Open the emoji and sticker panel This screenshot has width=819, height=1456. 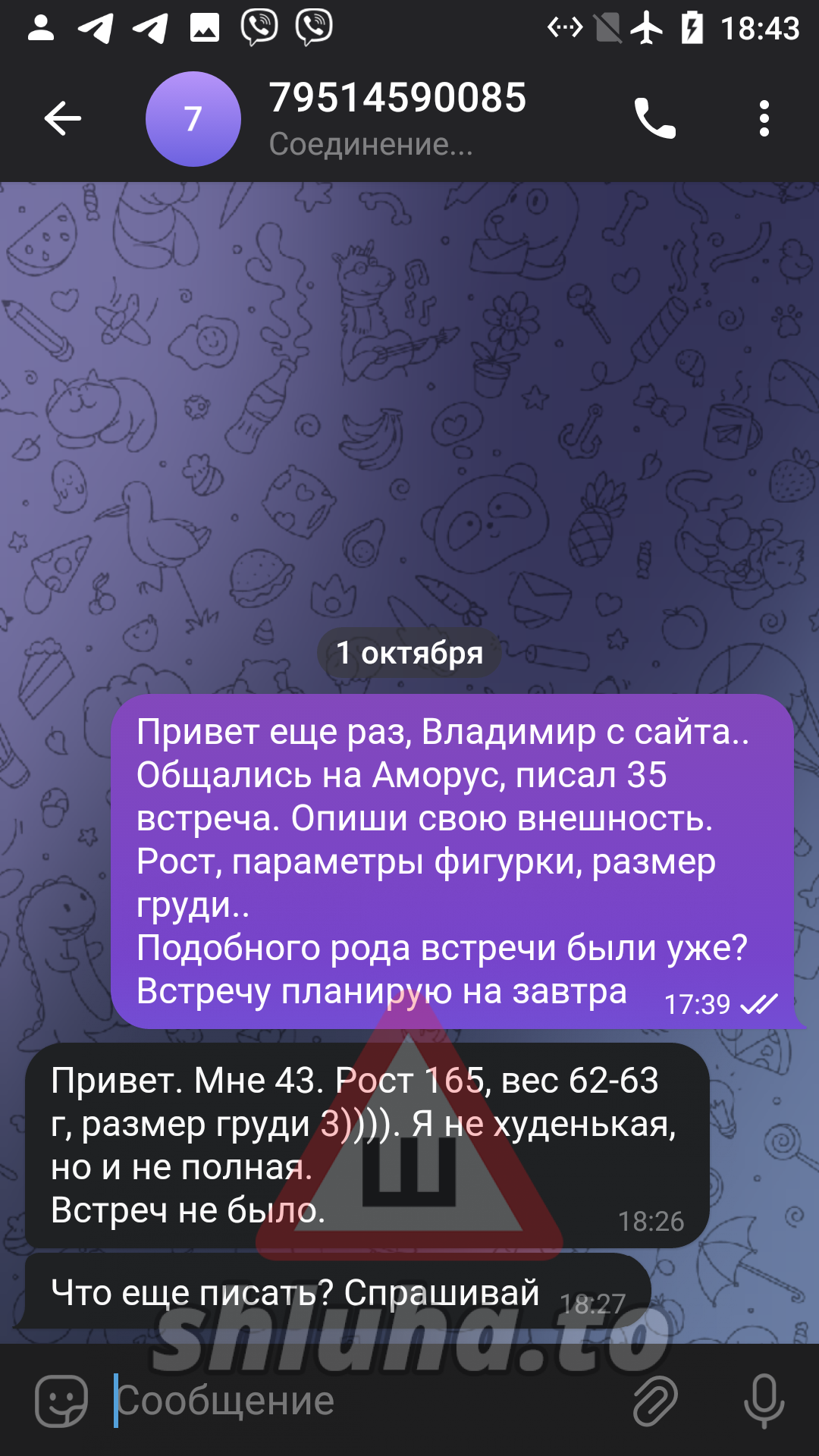pos(61,1401)
